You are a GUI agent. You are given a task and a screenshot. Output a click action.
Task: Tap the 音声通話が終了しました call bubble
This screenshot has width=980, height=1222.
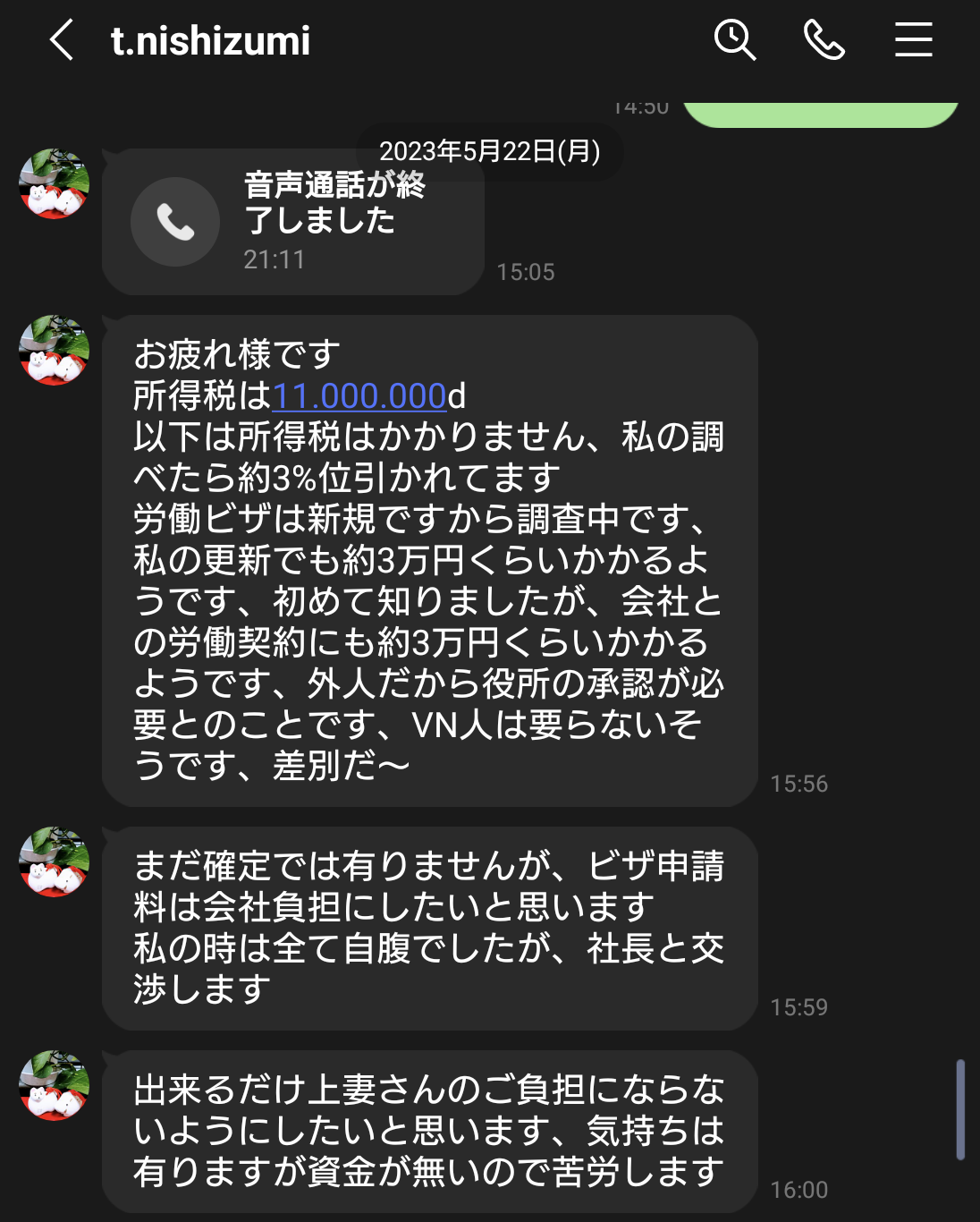293,222
